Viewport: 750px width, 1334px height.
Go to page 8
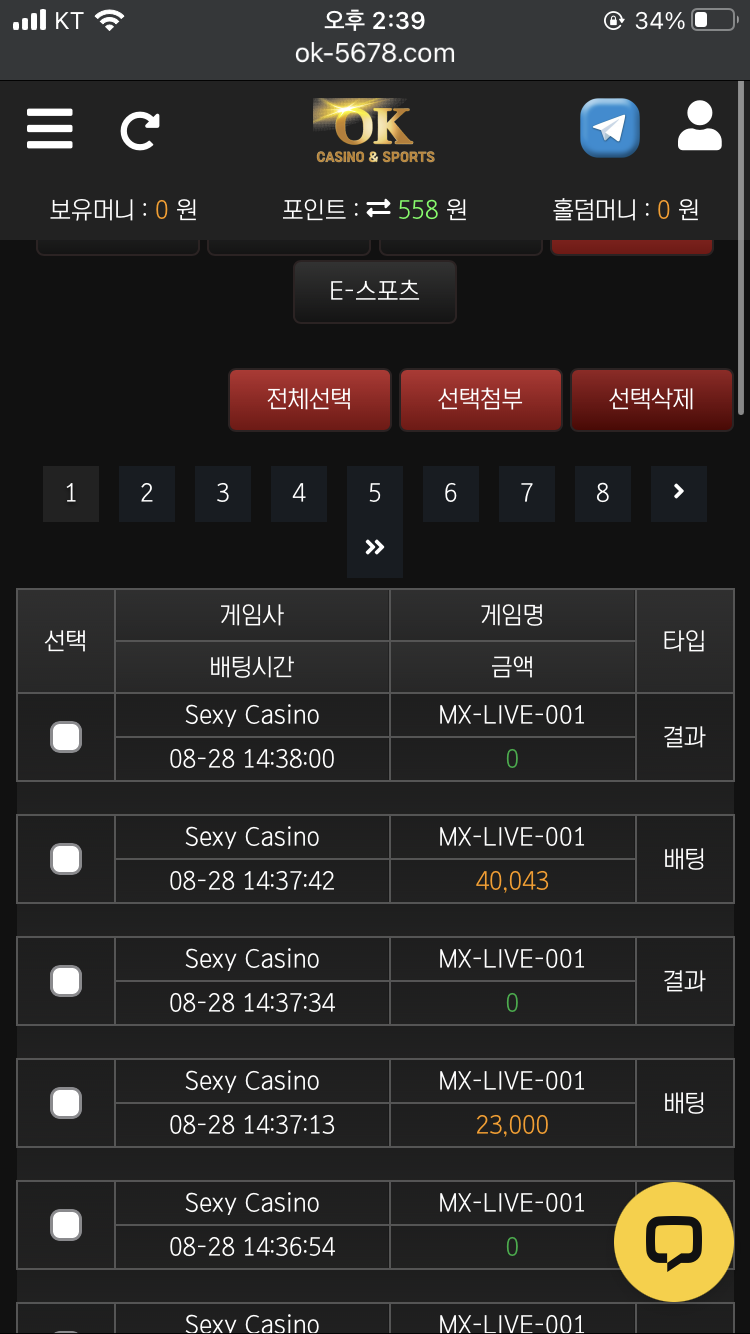[602, 493]
